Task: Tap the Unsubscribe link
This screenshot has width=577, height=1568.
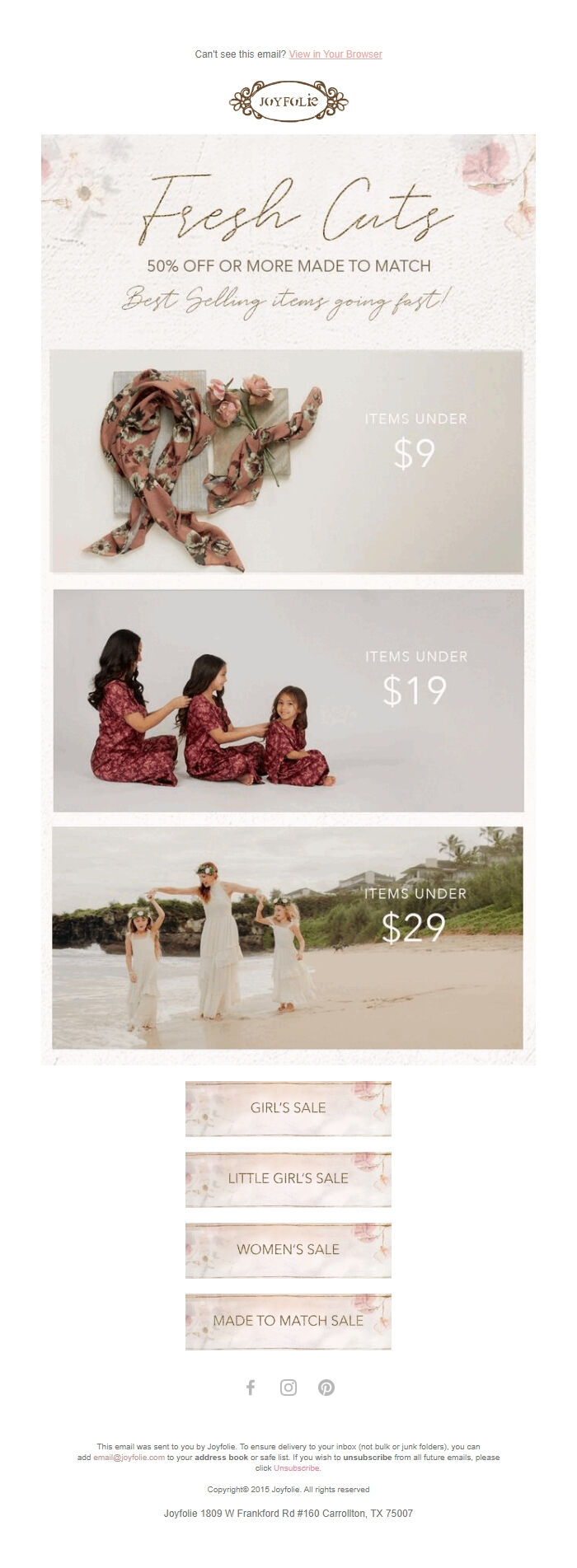Action: tap(297, 1468)
